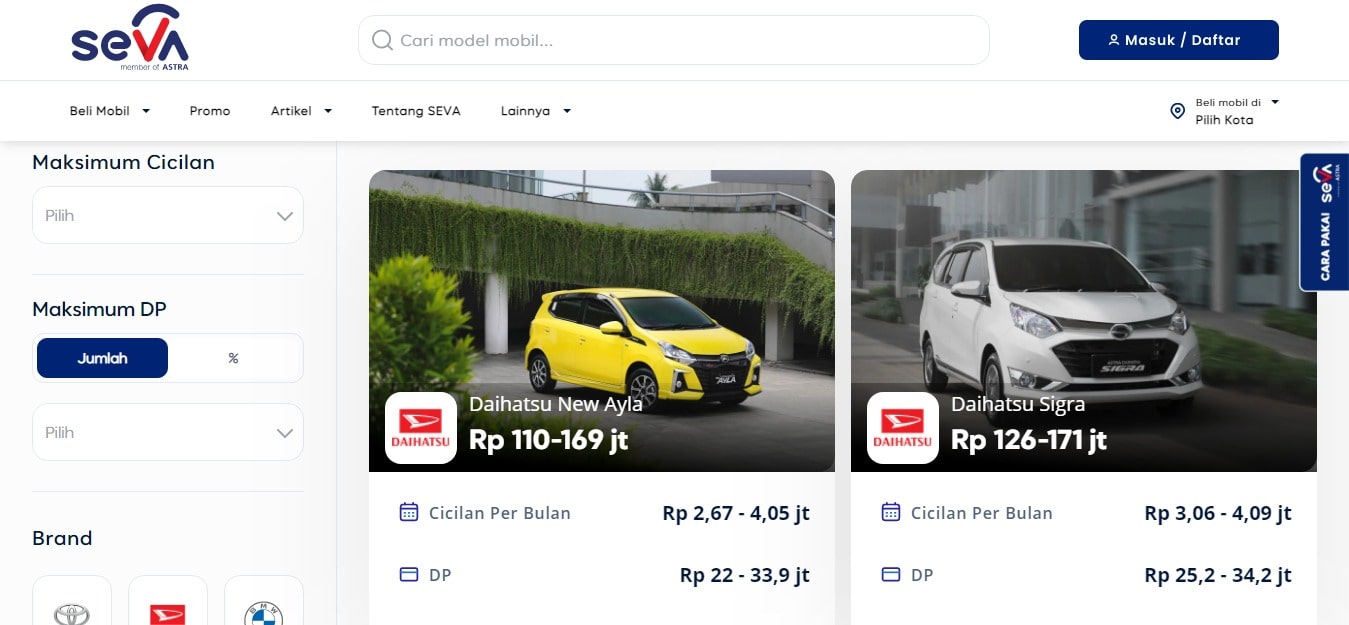Viewport: 1349px width, 625px height.
Task: Tap the Masuk / Daftar button
Action: [x=1178, y=40]
